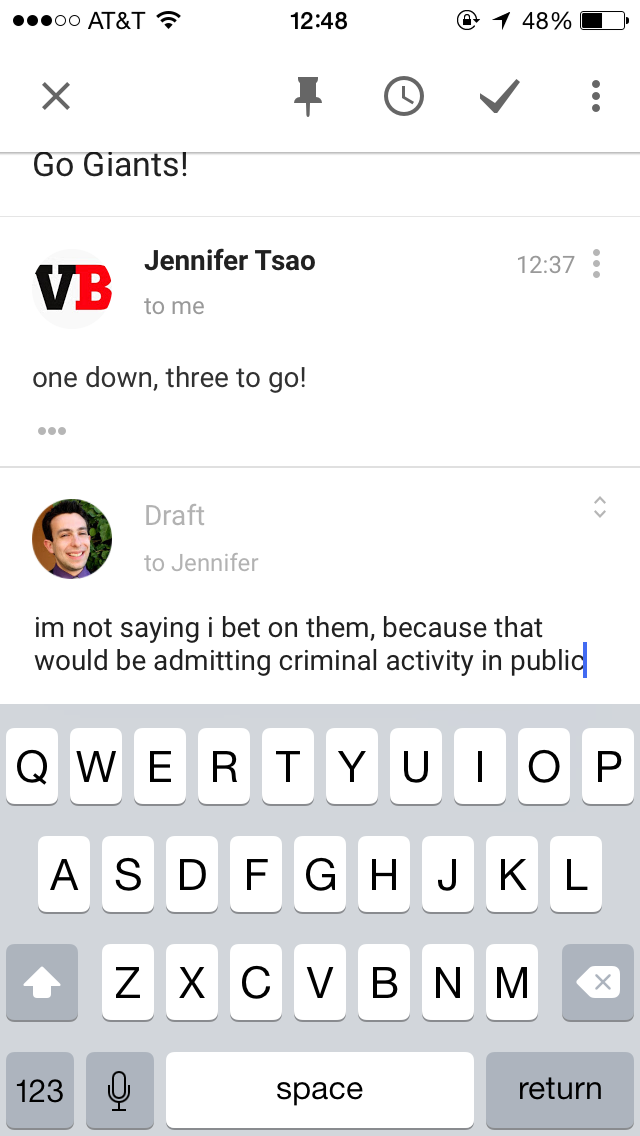Image resolution: width=640 pixels, height=1136 pixels.
Task: Expand quoted text under Jennifer's message
Action: [52, 431]
